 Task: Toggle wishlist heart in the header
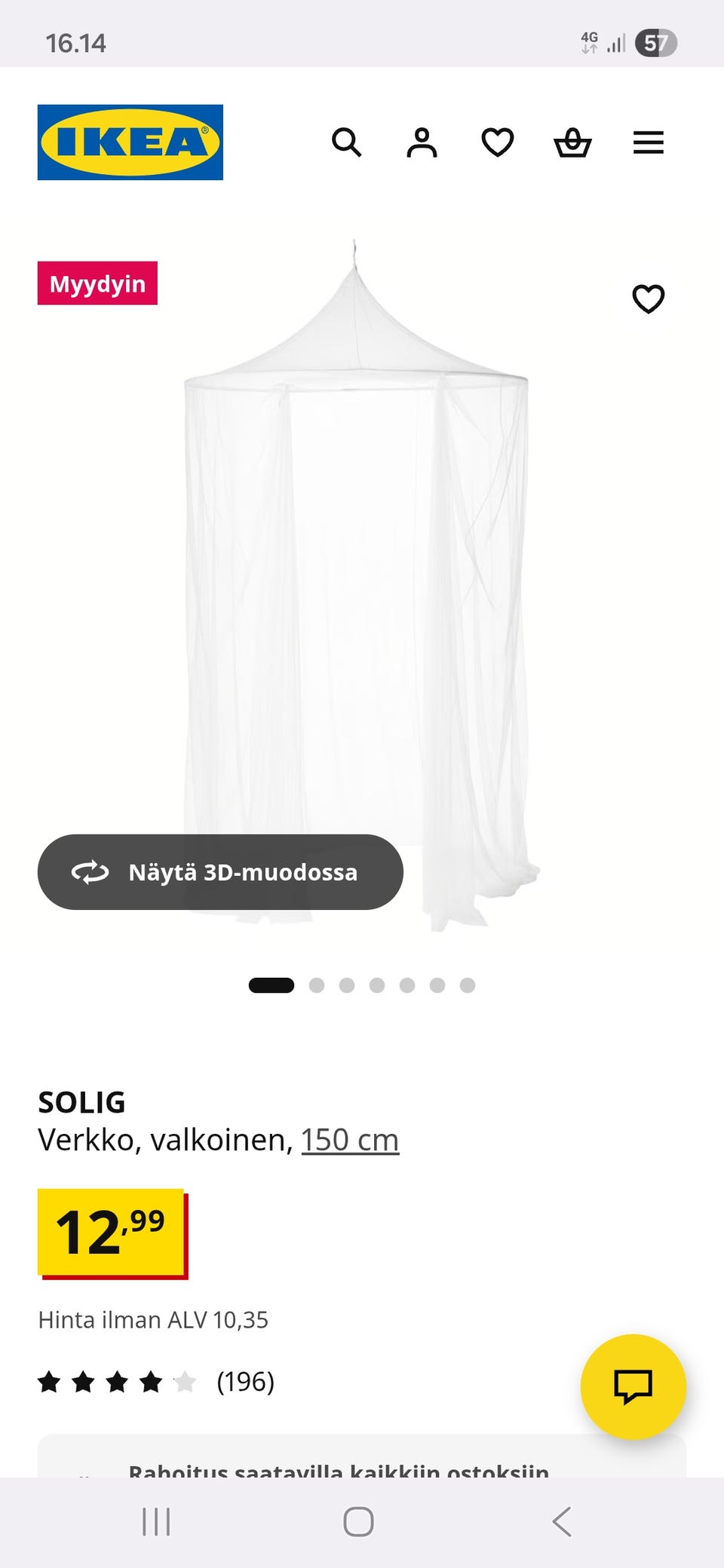[498, 143]
